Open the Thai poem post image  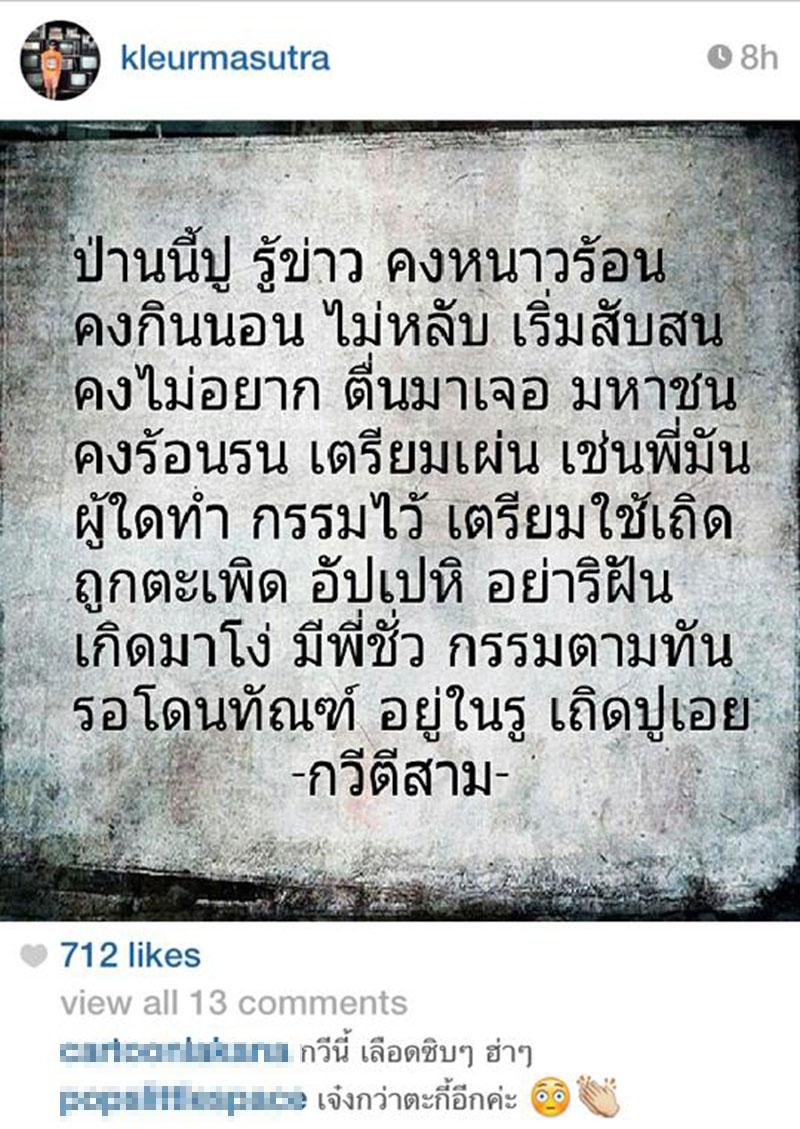pos(400,520)
